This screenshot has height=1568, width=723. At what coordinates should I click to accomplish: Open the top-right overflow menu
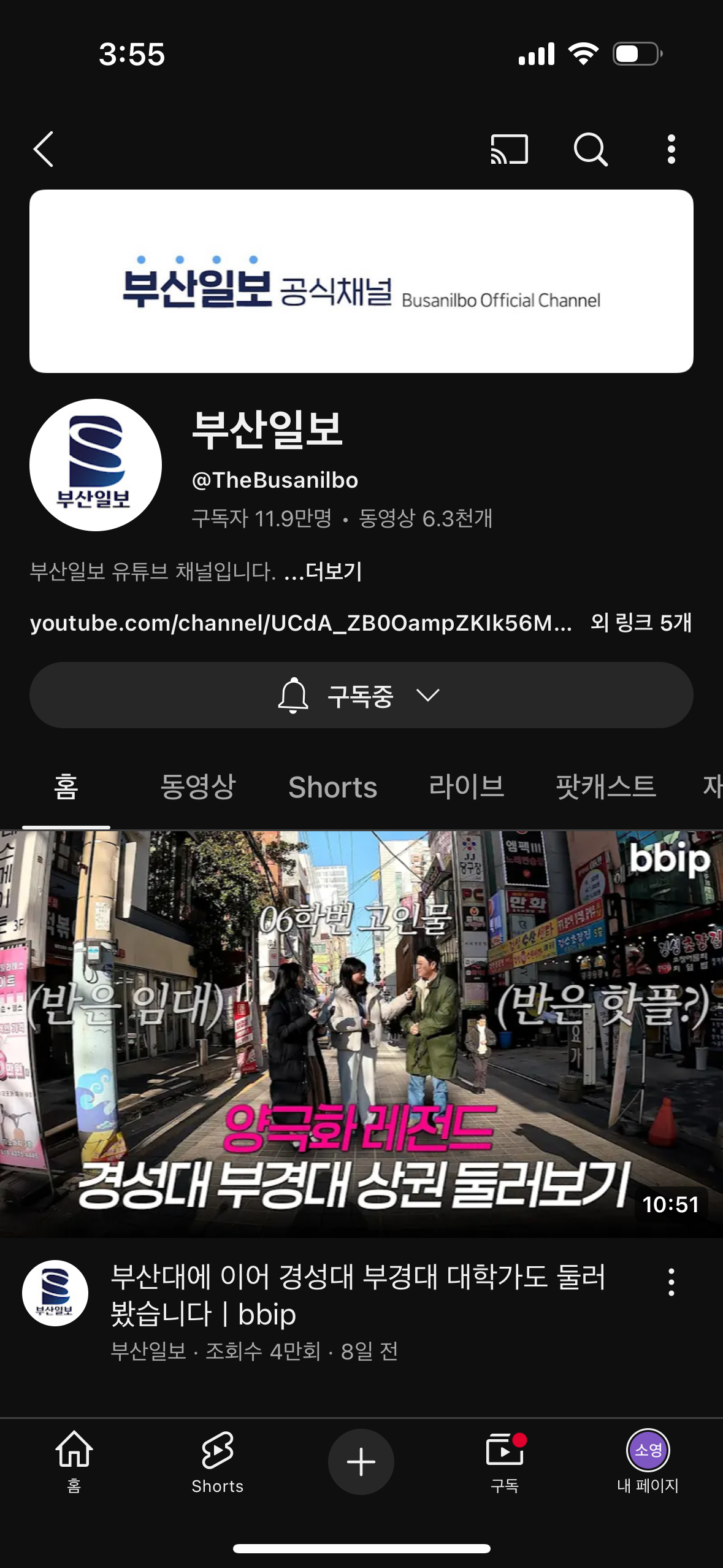(x=671, y=149)
